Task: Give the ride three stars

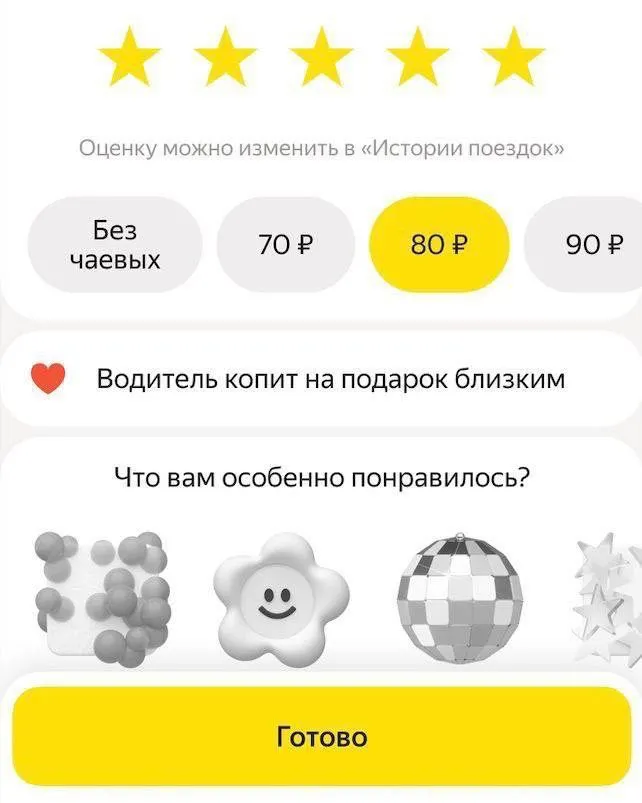Action: [x=321, y=56]
